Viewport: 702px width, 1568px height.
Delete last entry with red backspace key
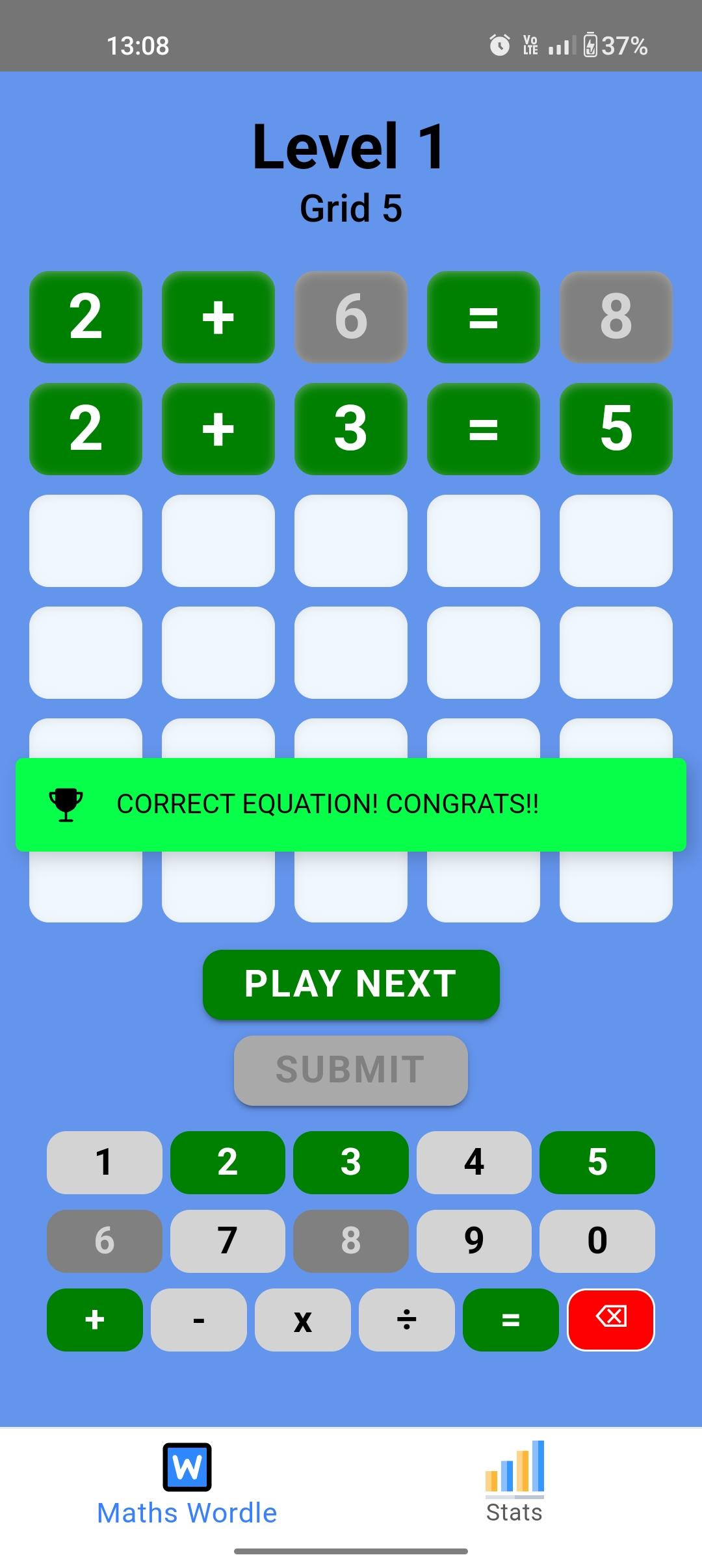(611, 1320)
